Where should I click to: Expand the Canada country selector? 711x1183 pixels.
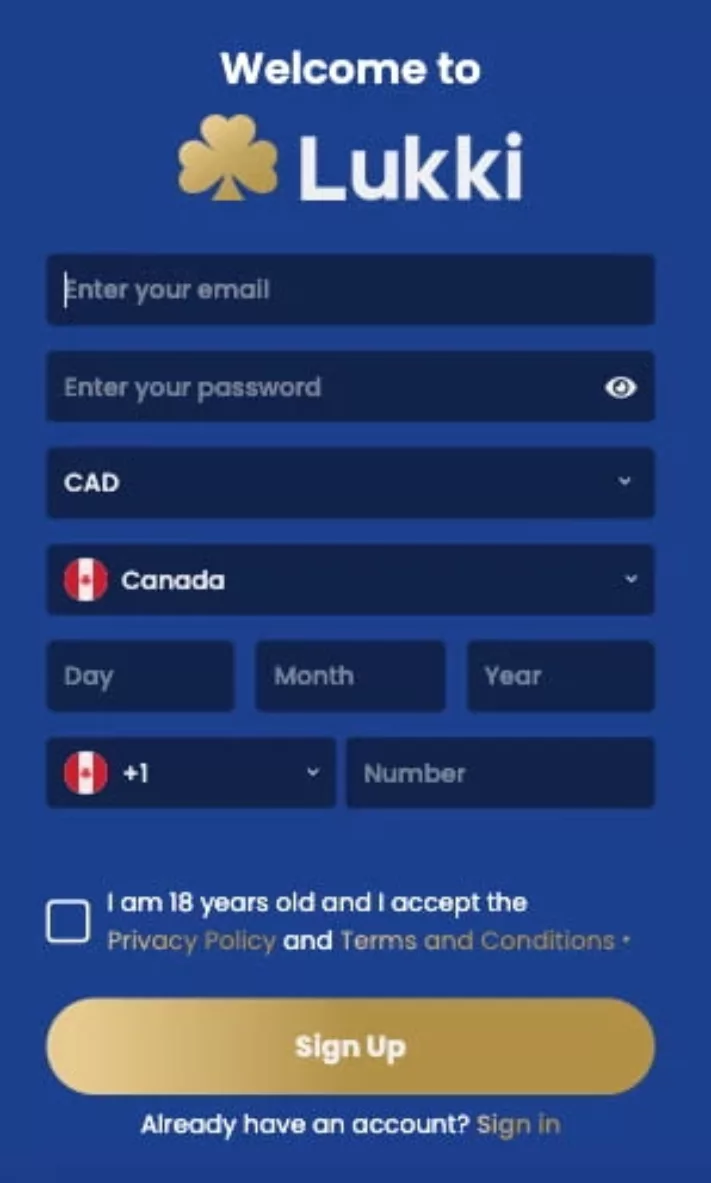pos(350,580)
